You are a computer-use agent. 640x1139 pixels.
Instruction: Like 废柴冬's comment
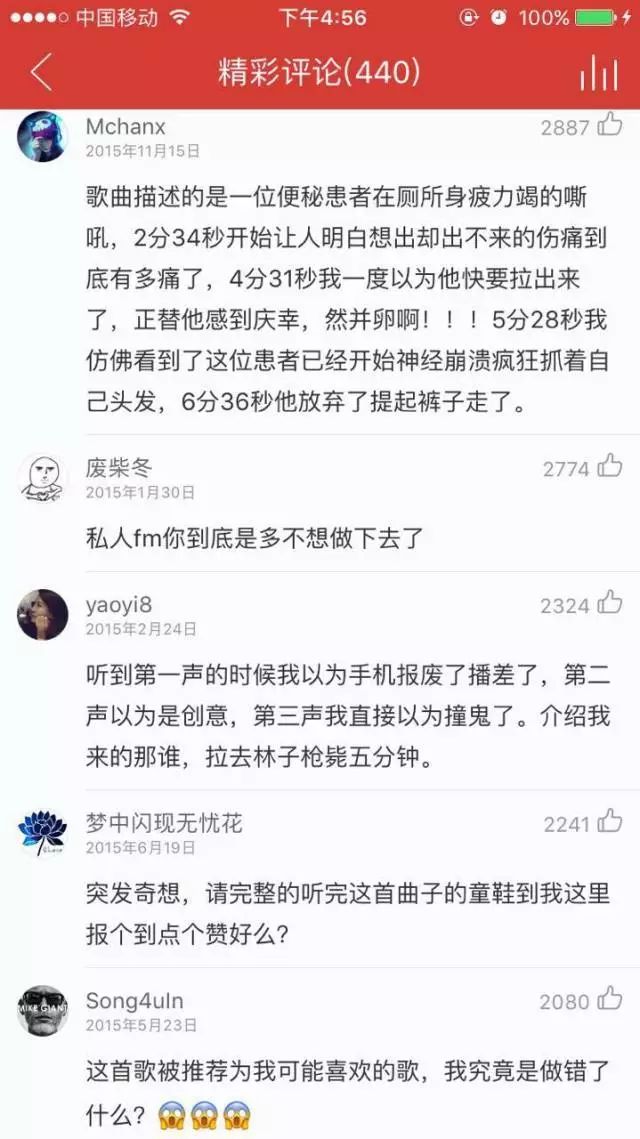tap(609, 467)
